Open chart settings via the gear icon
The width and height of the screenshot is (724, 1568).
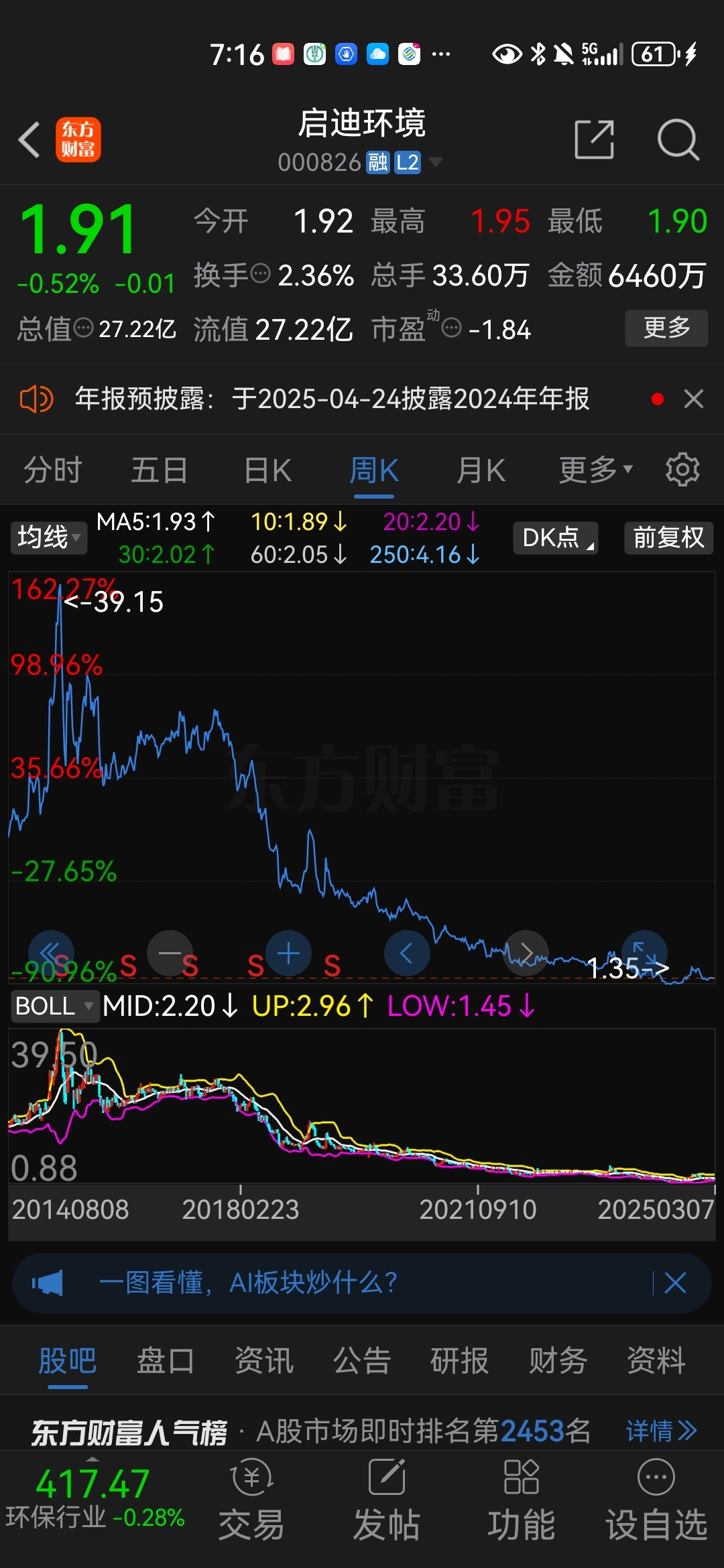[683, 469]
